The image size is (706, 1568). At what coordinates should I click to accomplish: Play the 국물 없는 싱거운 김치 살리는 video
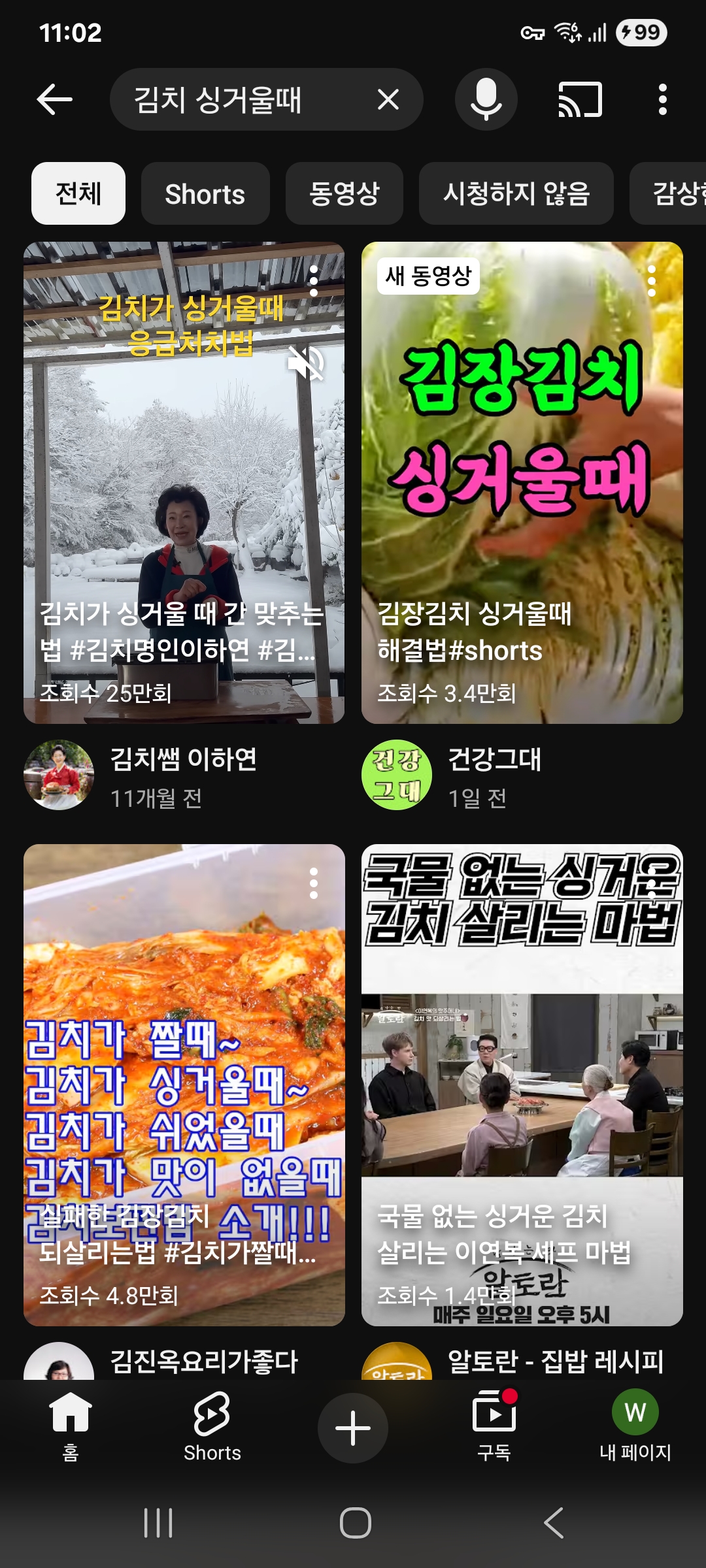(522, 1085)
